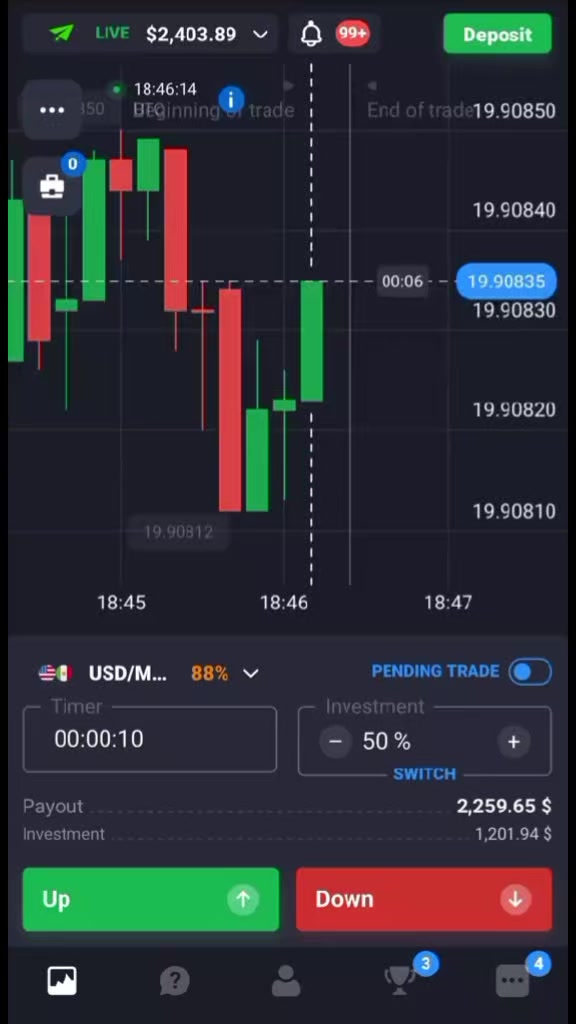Edit the Timer field

click(150, 739)
